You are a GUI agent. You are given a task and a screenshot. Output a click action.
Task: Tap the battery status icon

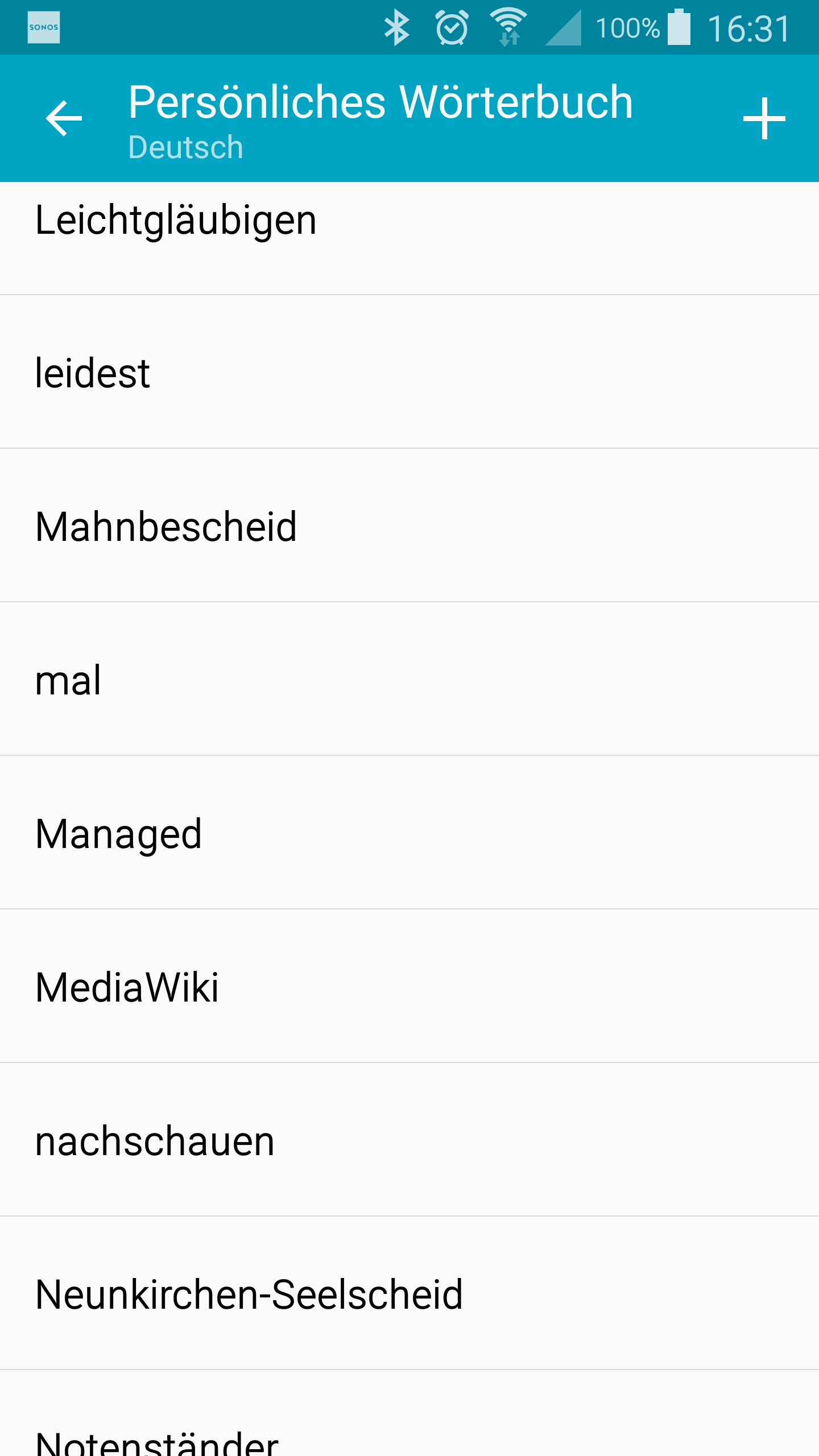point(677,26)
